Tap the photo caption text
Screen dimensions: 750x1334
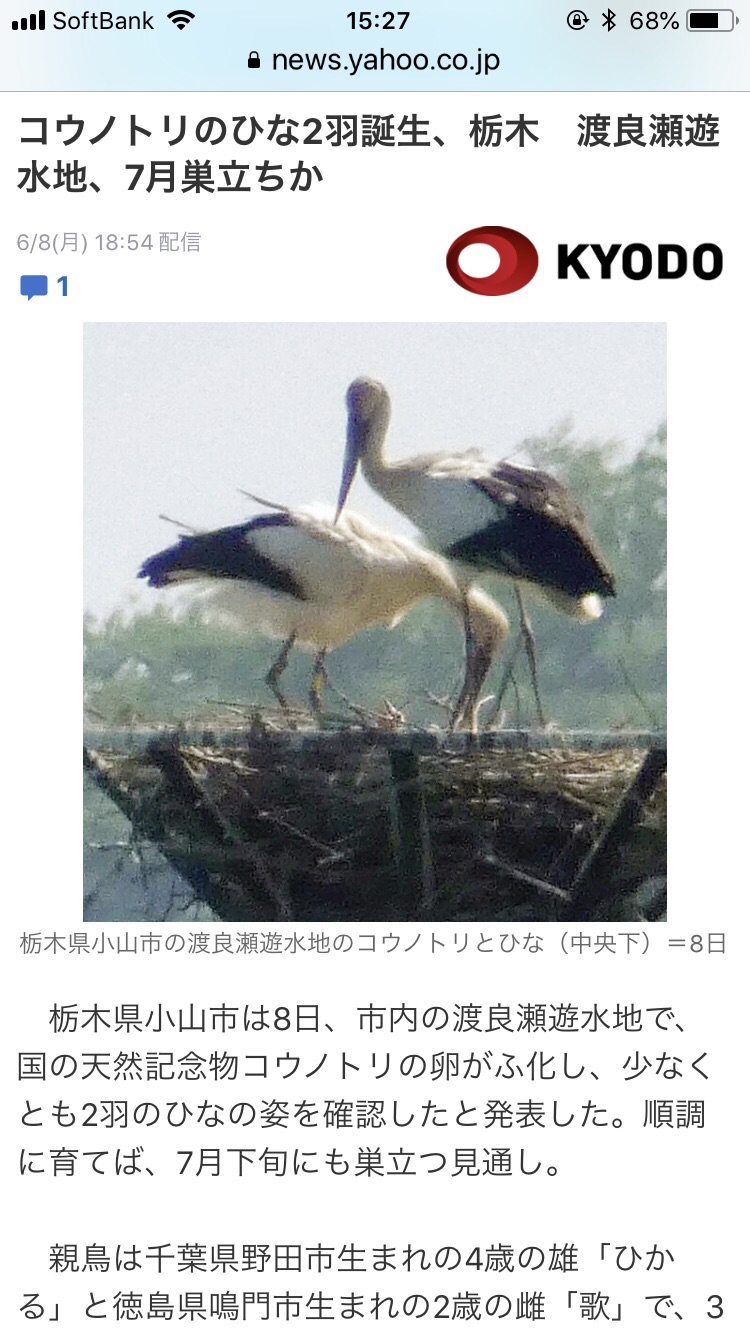click(x=375, y=943)
